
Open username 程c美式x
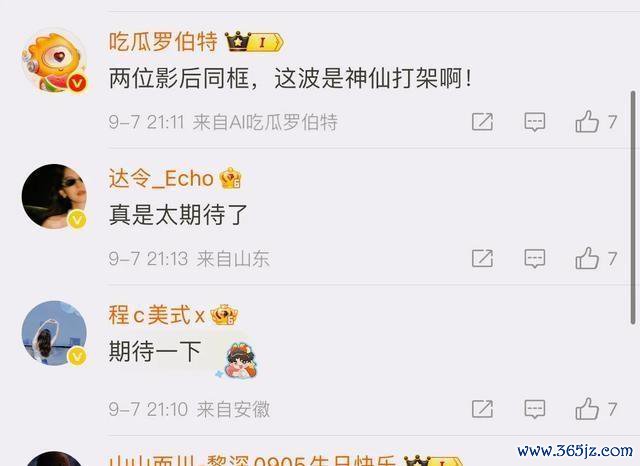pyautogui.click(x=157, y=315)
